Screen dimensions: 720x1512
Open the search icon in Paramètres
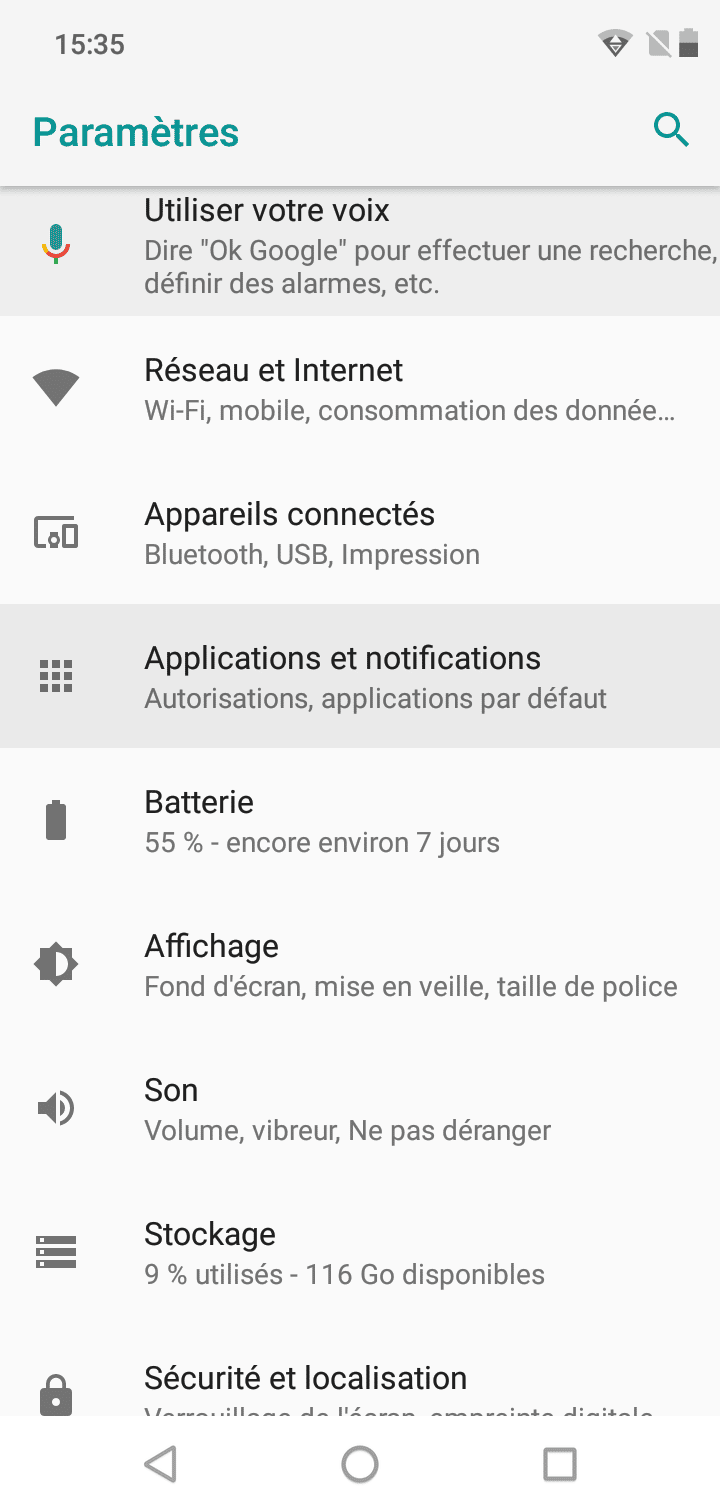point(671,130)
